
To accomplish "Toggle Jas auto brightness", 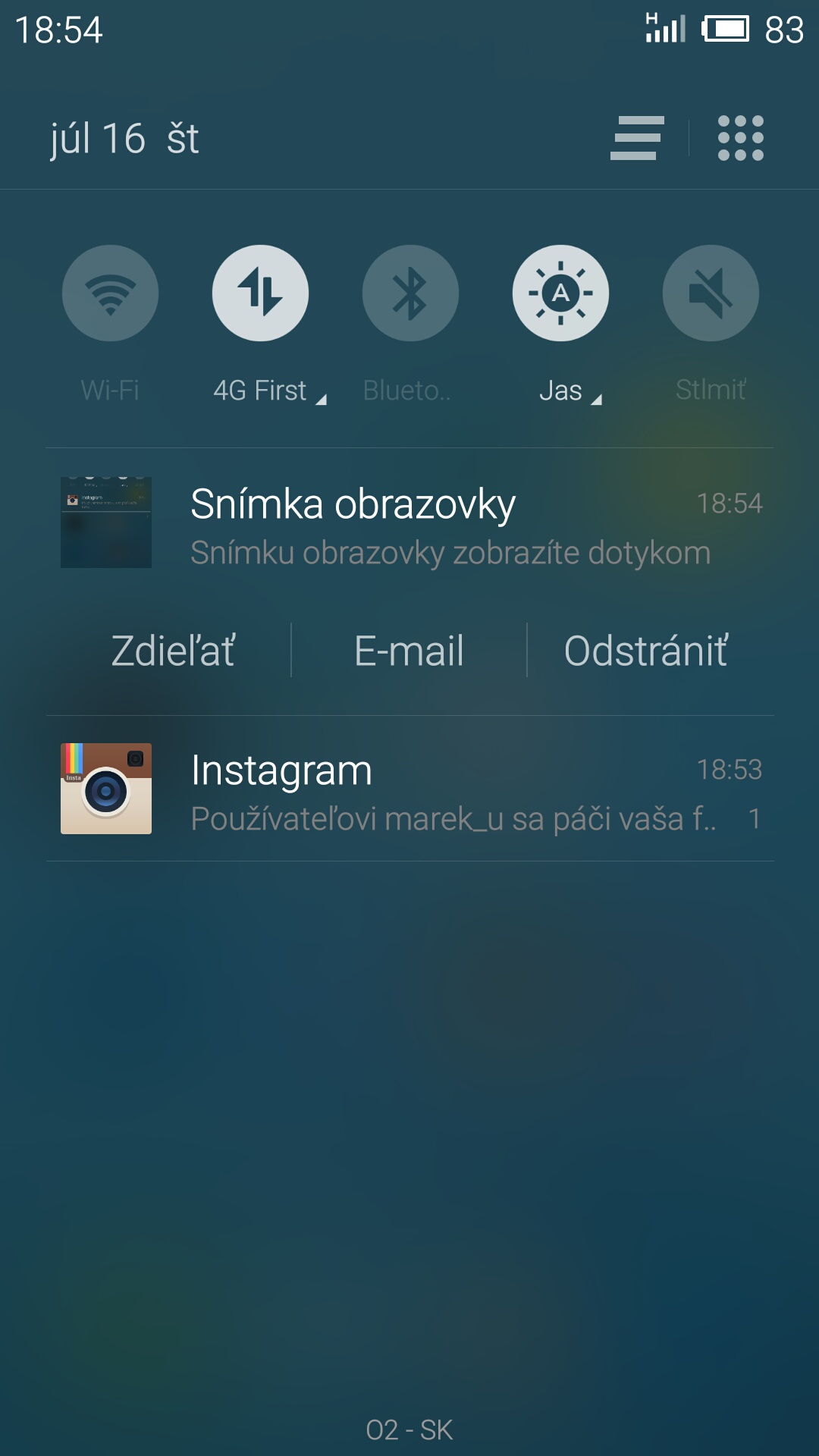I will coord(560,293).
